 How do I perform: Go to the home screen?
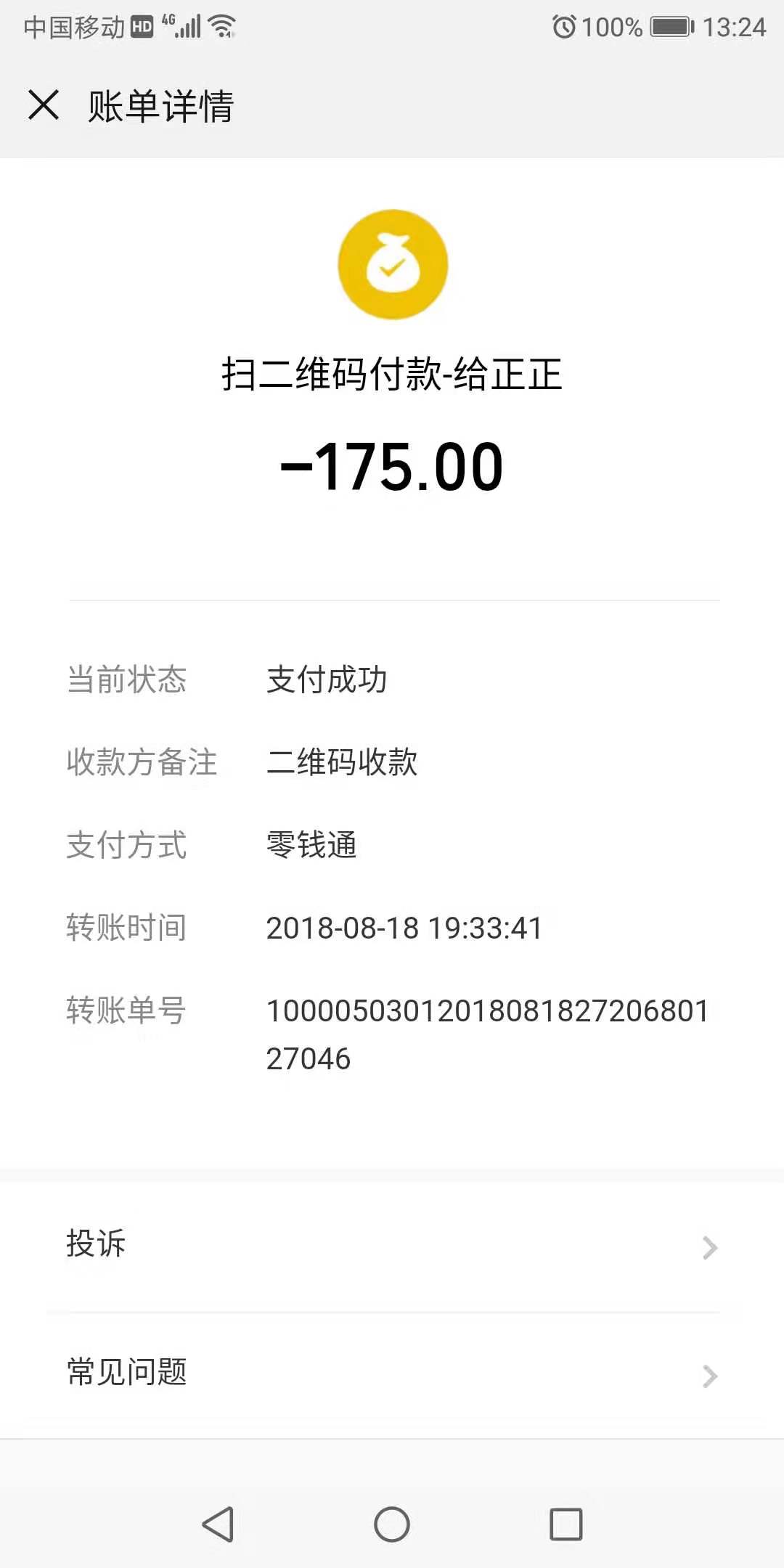click(x=392, y=1523)
